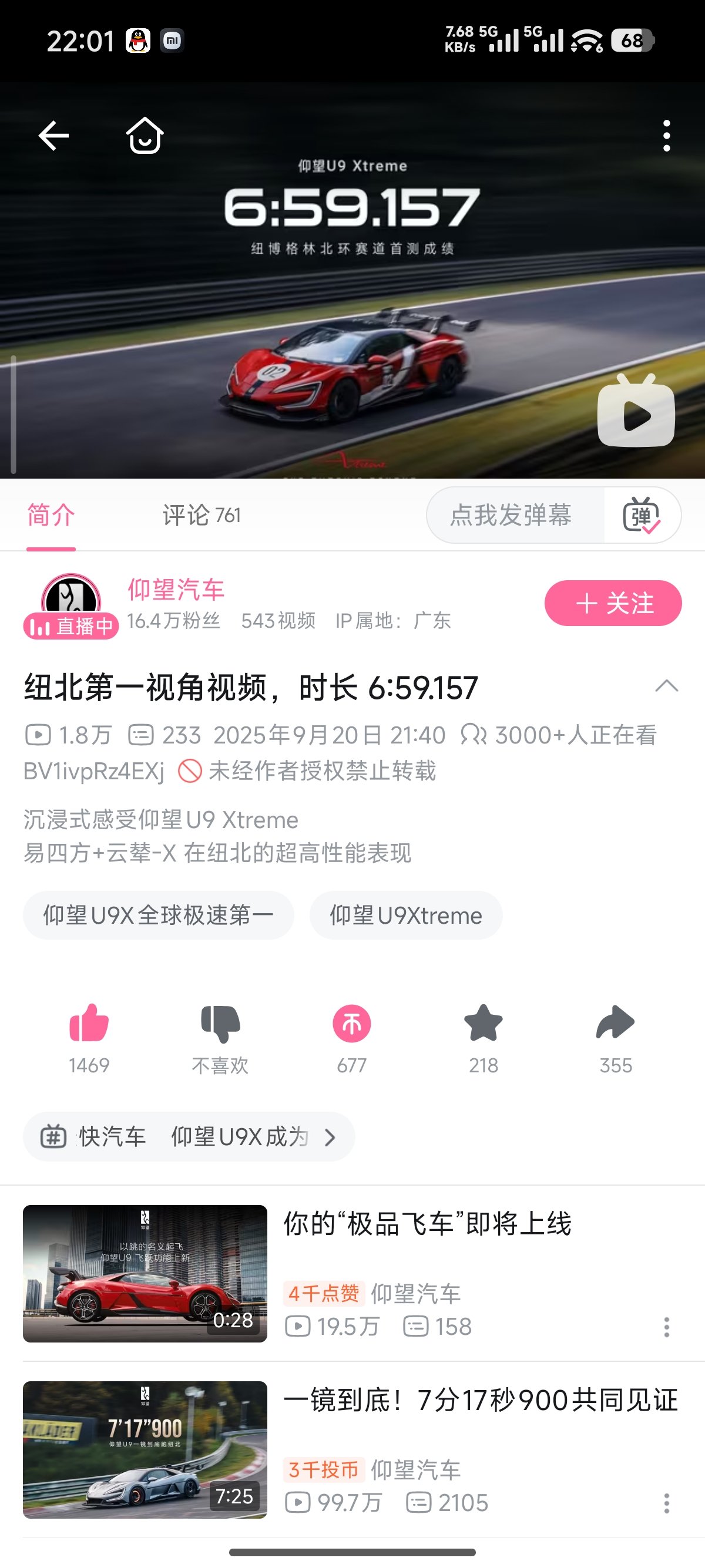Toggle the danmaku display switch
The image size is (705, 1568).
[642, 516]
